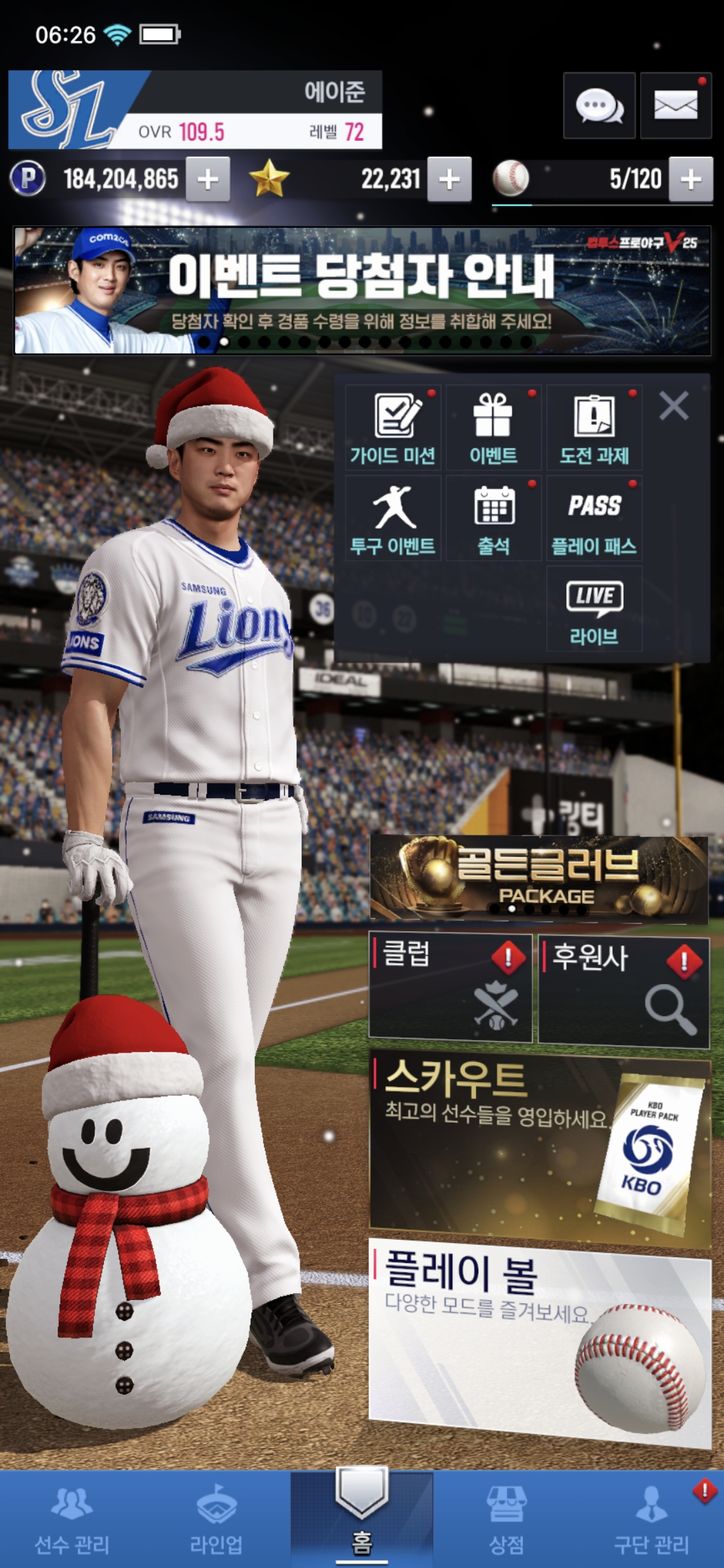Open the 클럽 card
Image resolution: width=724 pixels, height=1568 pixels.
point(450,988)
